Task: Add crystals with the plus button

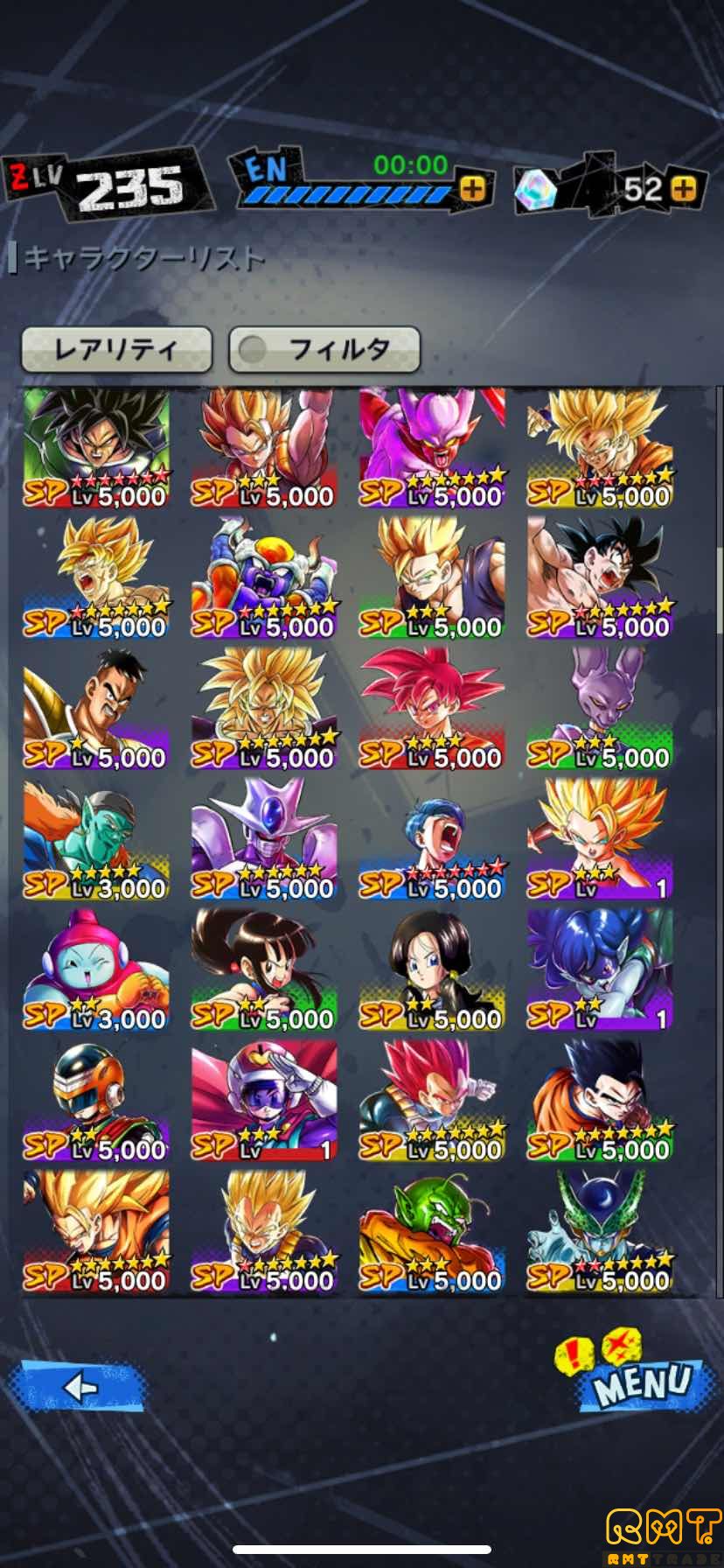Action: point(685,189)
